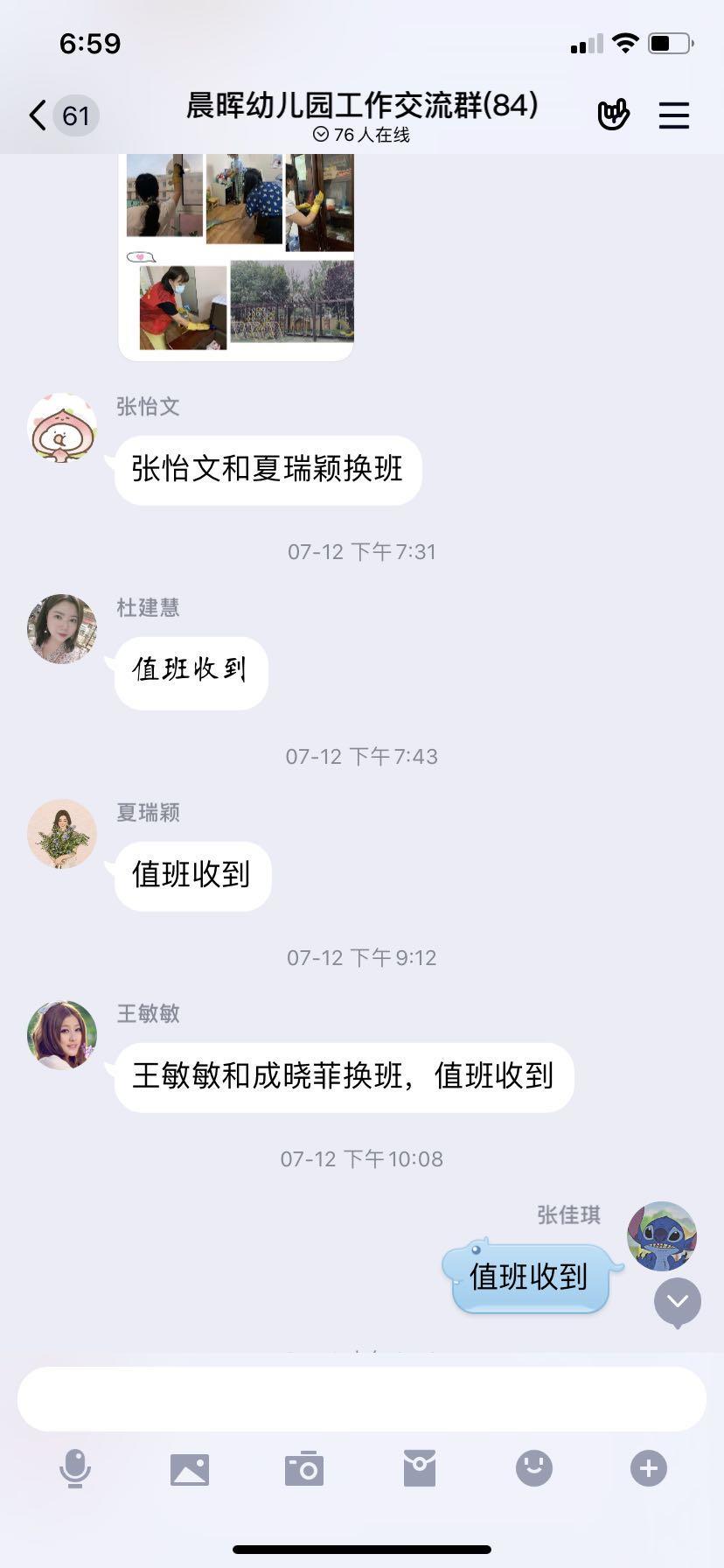This screenshot has height=1568, width=724.
Task: View 杜建慧's profile avatar
Action: click(62, 629)
